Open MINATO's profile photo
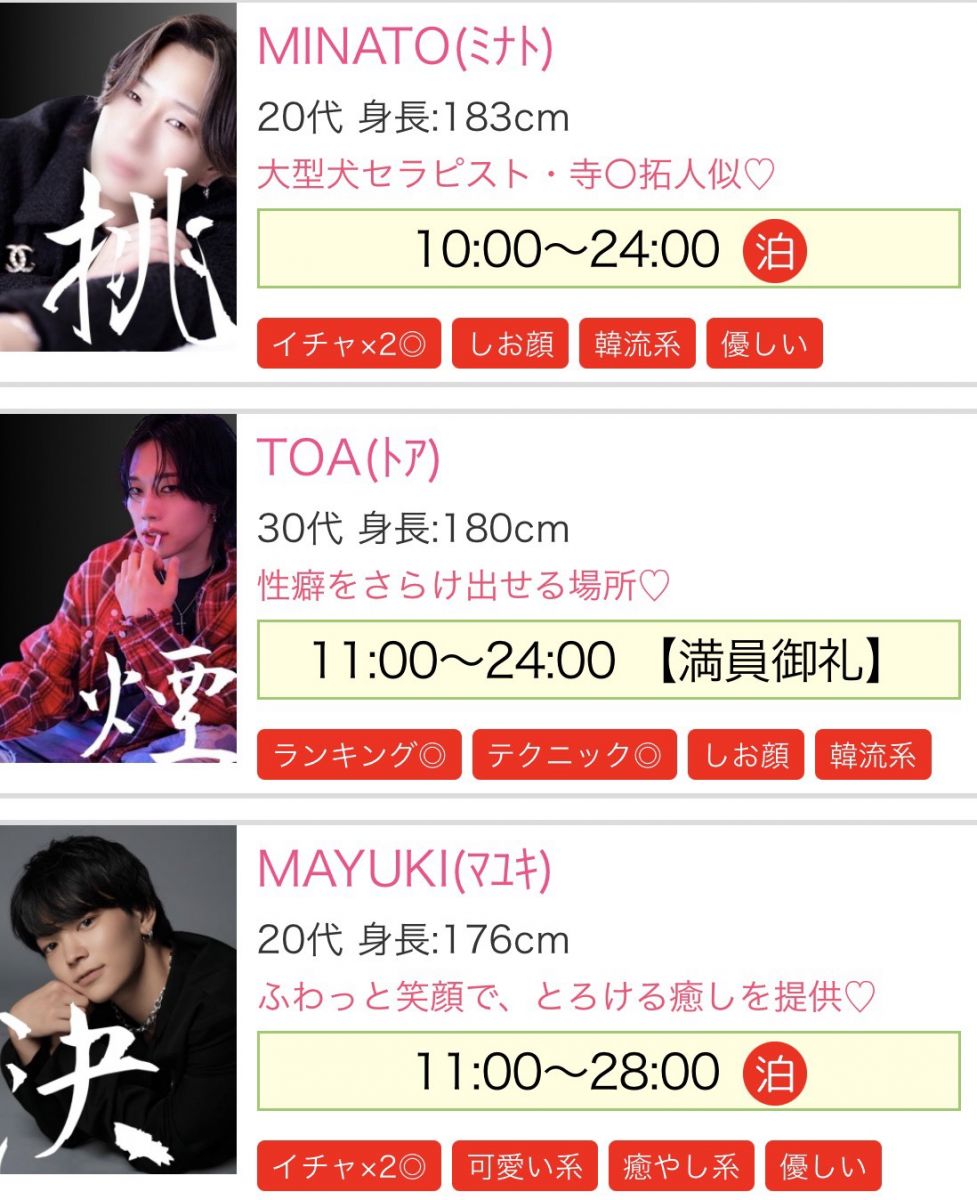The width and height of the screenshot is (977, 1200). [x=118, y=178]
